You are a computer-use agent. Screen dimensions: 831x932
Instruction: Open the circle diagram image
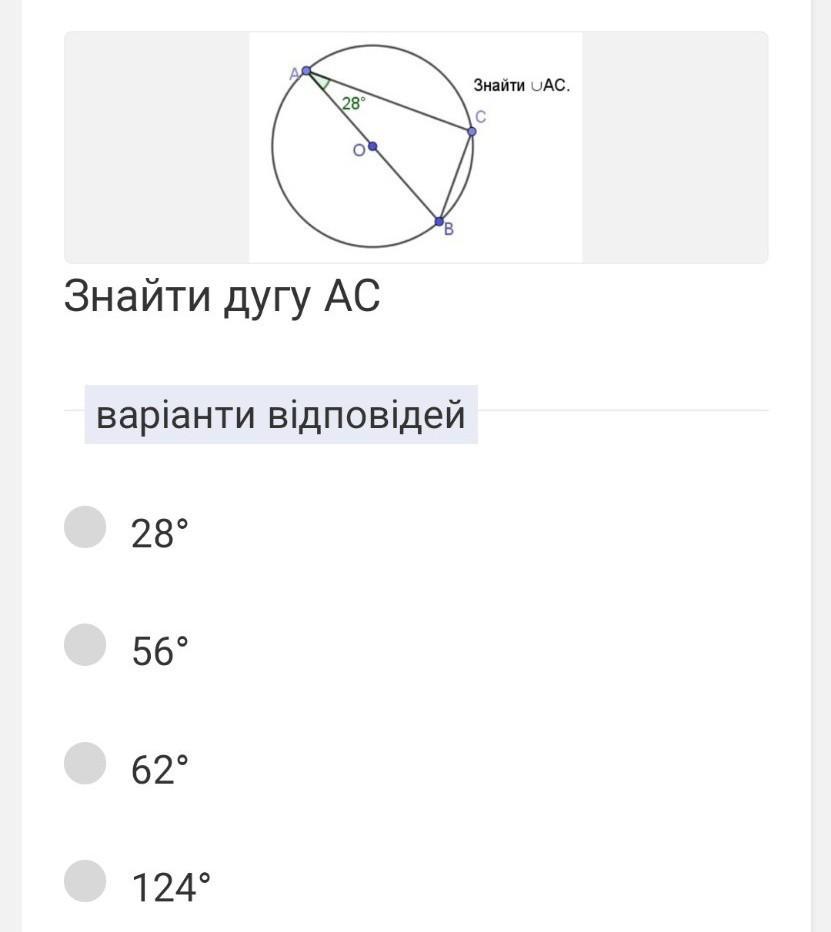415,147
